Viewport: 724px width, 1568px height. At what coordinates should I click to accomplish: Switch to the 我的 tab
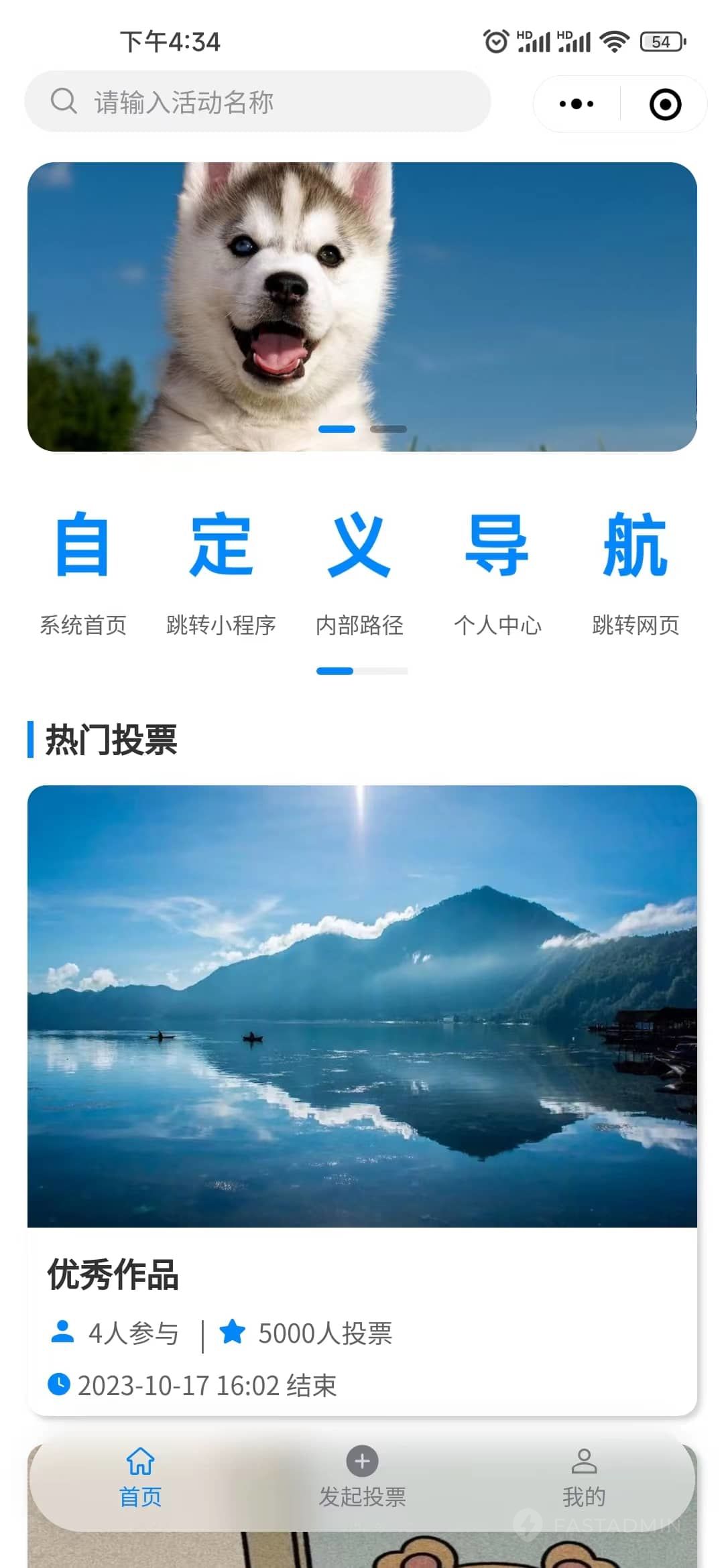[584, 1477]
